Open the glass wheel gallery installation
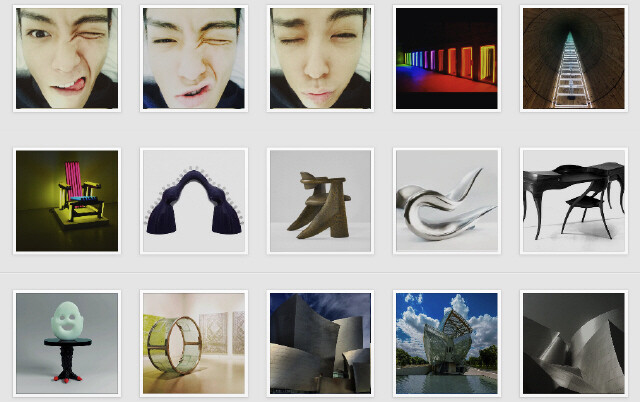 193,342
